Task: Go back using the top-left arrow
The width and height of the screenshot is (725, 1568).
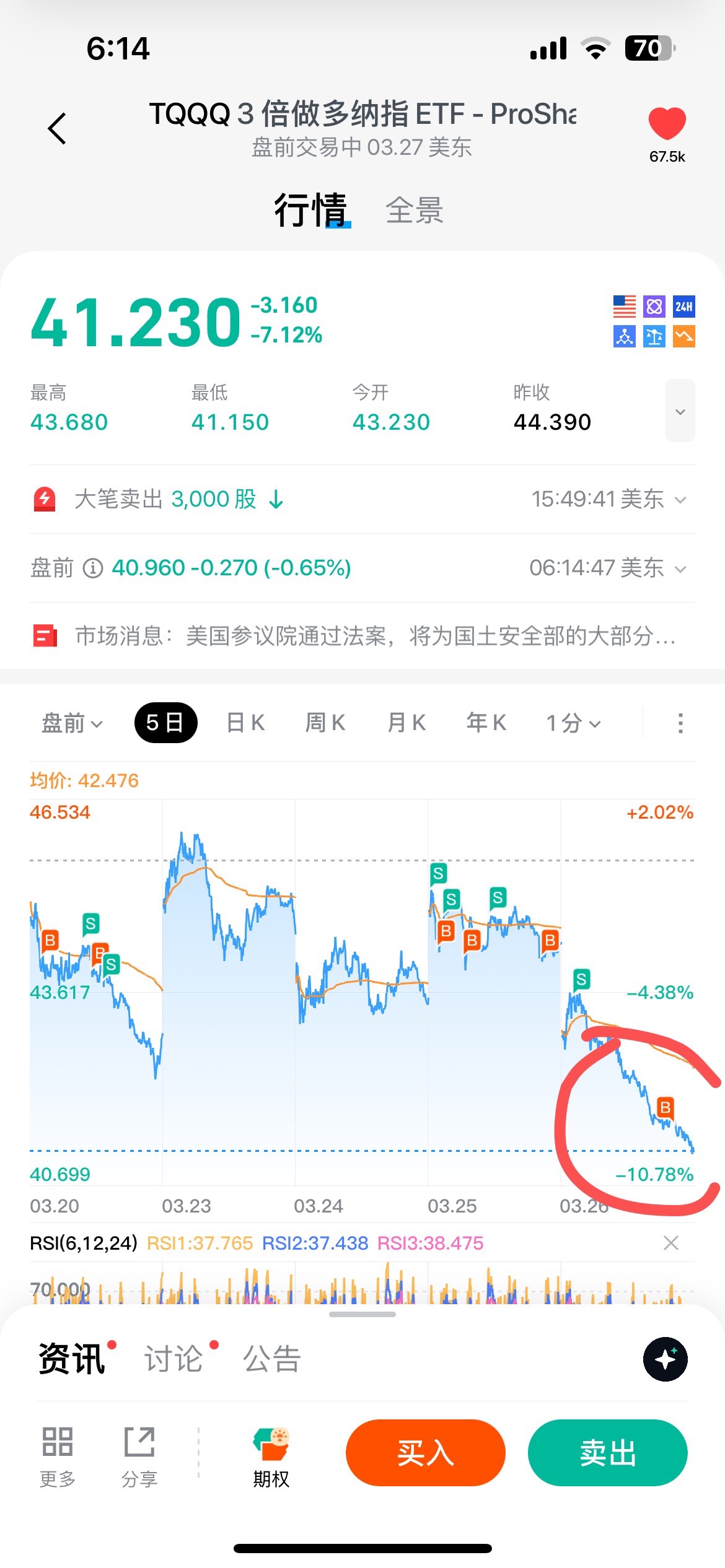Action: (57, 129)
